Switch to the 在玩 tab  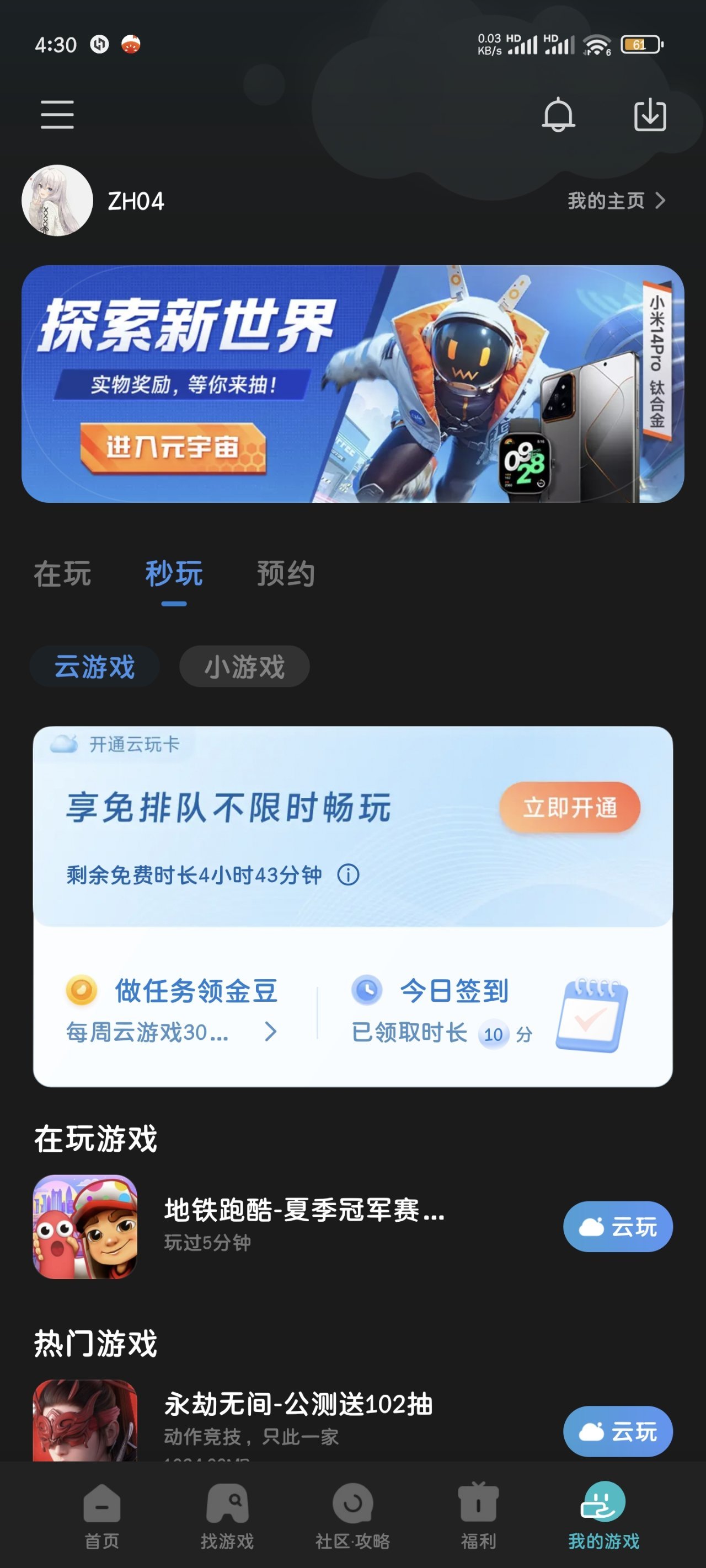[x=62, y=574]
